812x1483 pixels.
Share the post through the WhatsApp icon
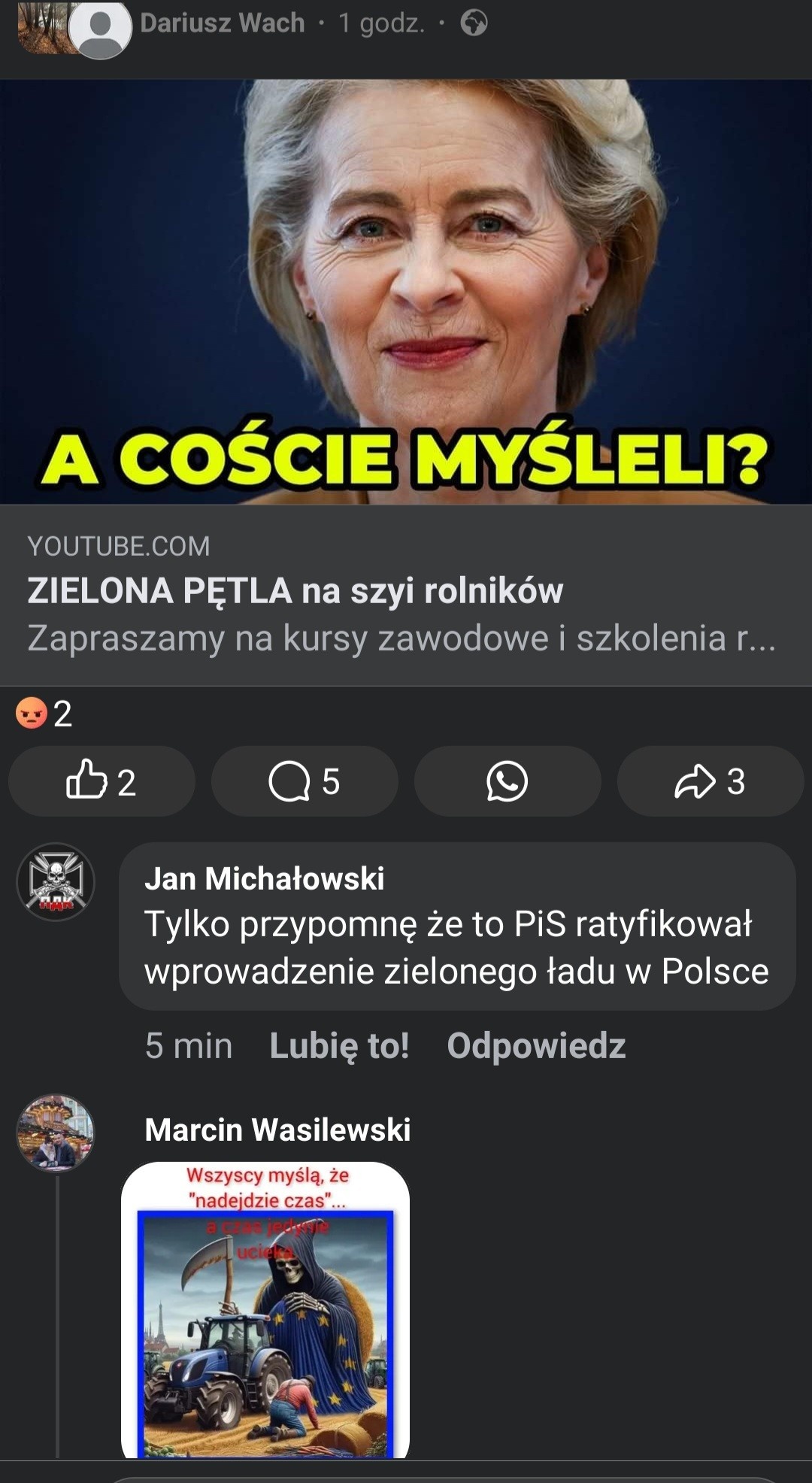click(x=507, y=782)
